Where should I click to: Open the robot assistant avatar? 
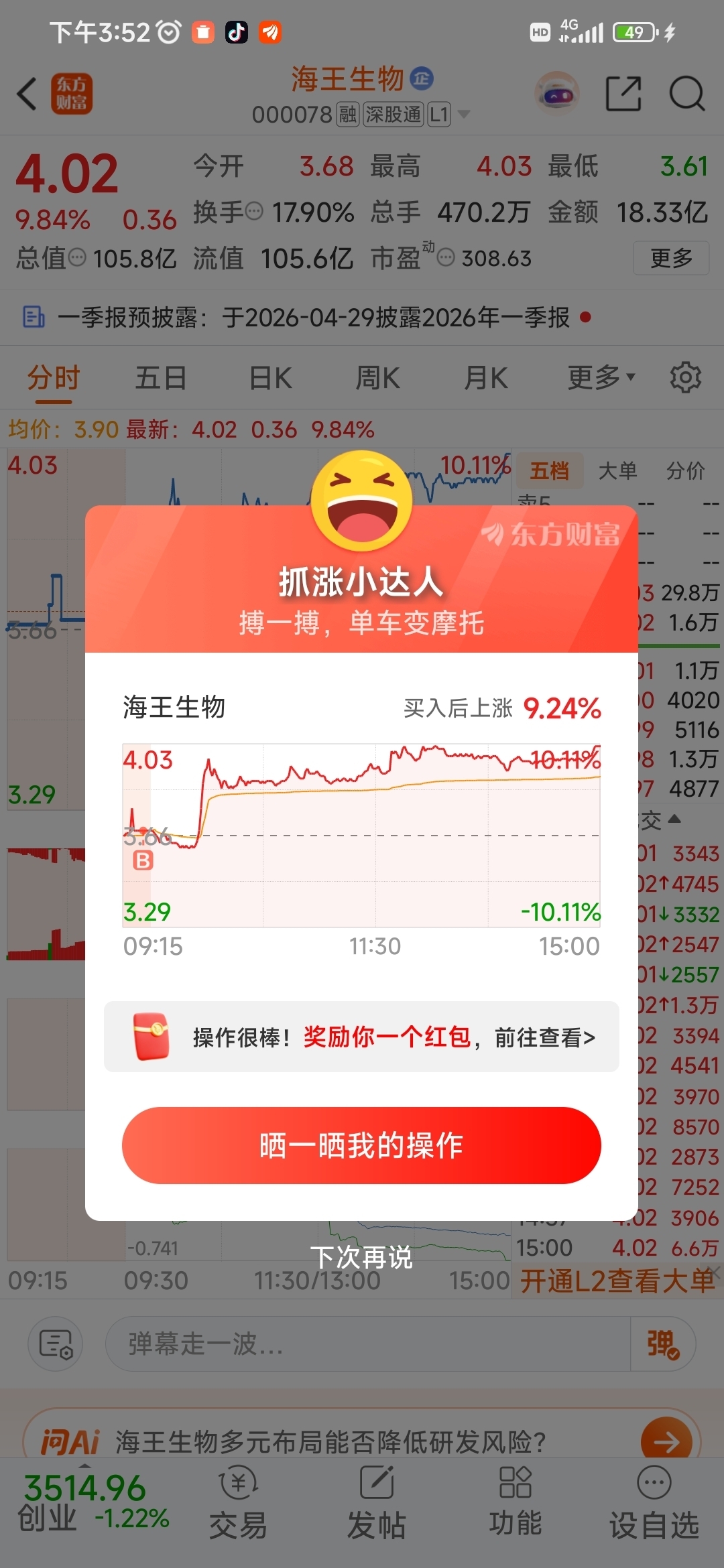(x=557, y=93)
